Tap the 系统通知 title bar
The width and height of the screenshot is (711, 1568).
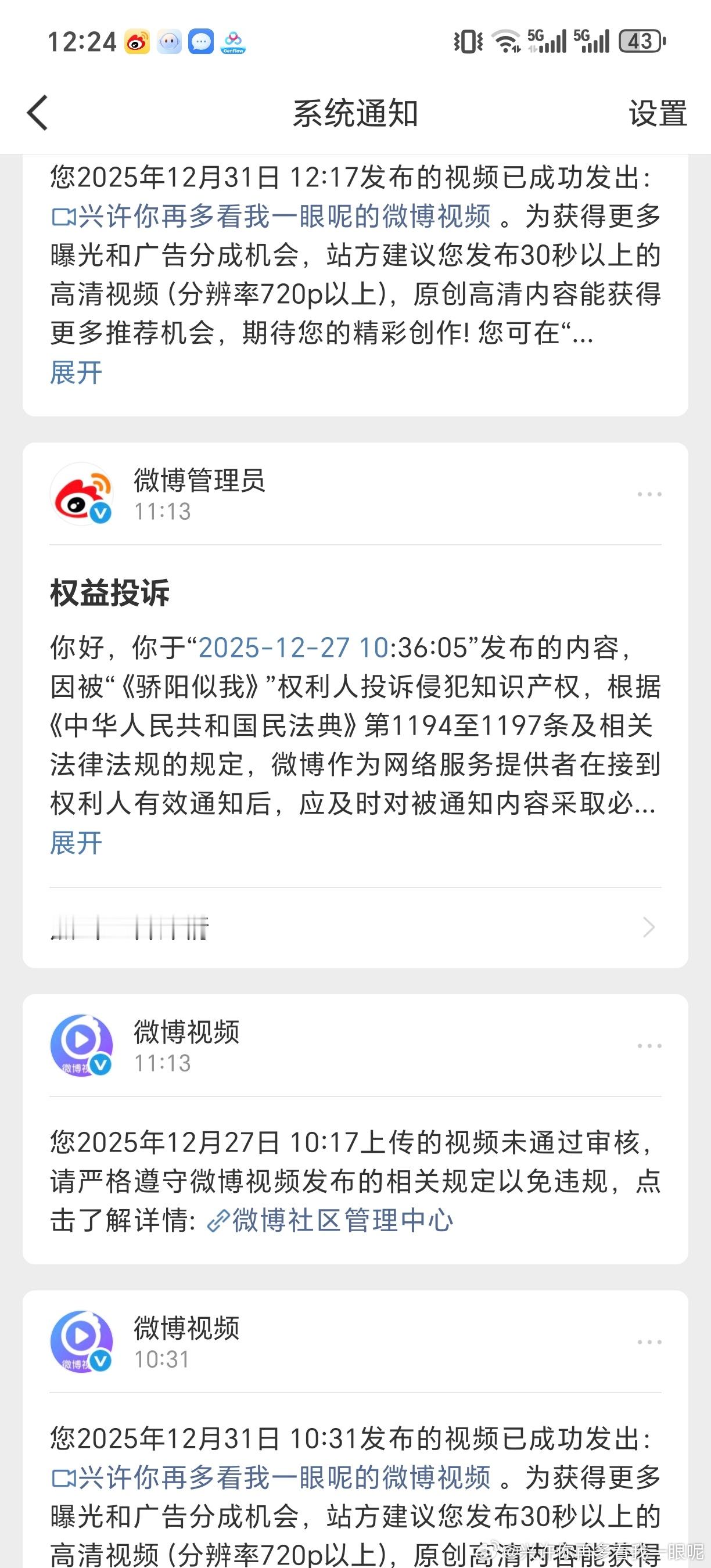[x=355, y=113]
